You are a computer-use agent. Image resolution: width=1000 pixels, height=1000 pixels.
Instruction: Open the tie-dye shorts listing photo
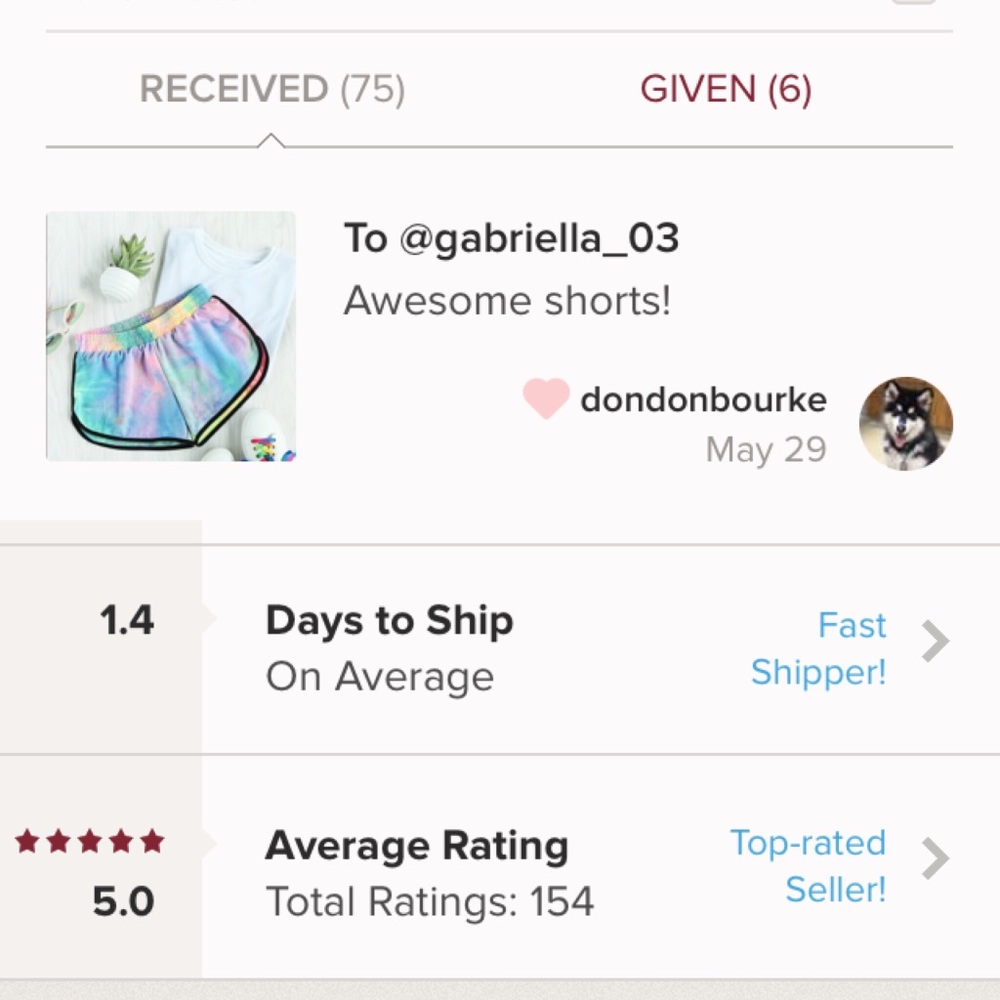point(171,336)
